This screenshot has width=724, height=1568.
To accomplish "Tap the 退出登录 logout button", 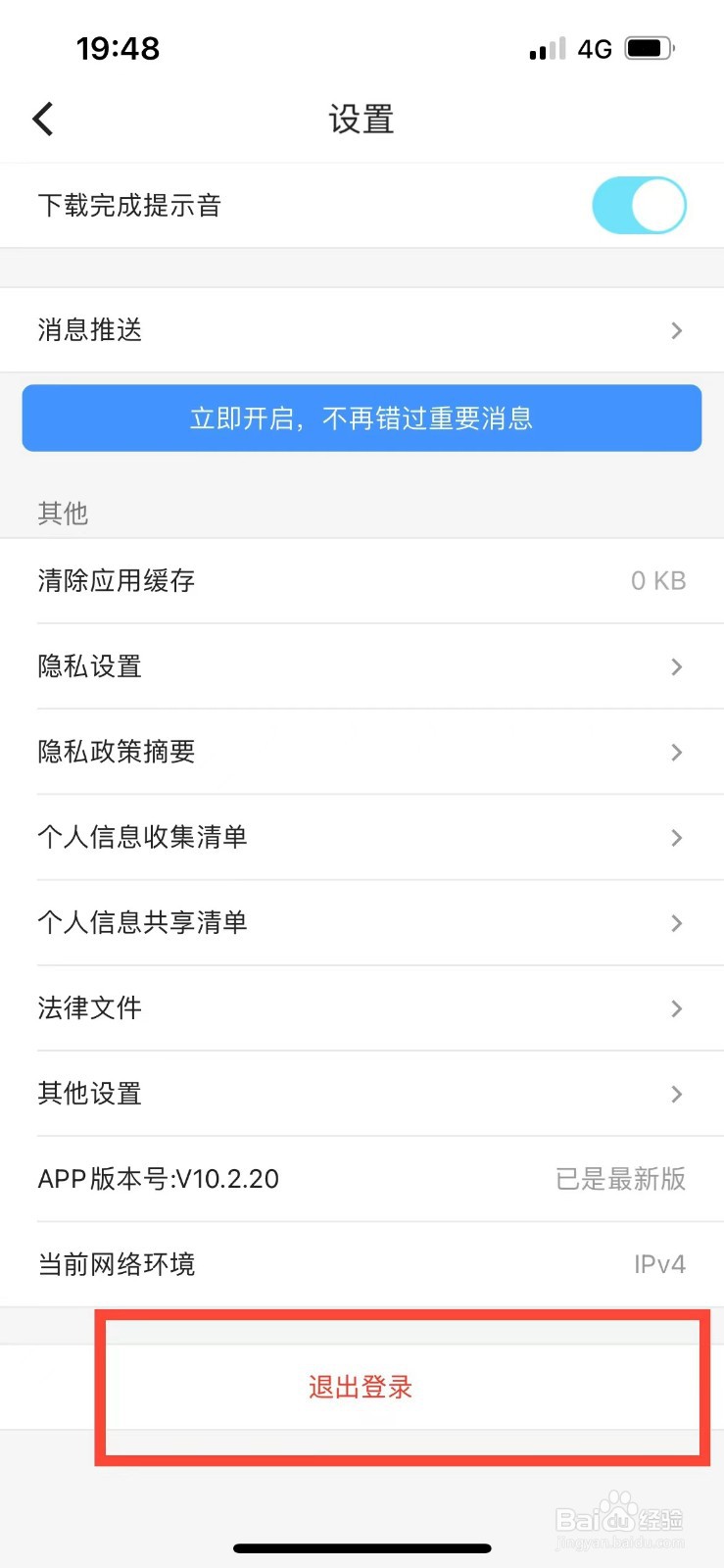I will pos(362,1387).
